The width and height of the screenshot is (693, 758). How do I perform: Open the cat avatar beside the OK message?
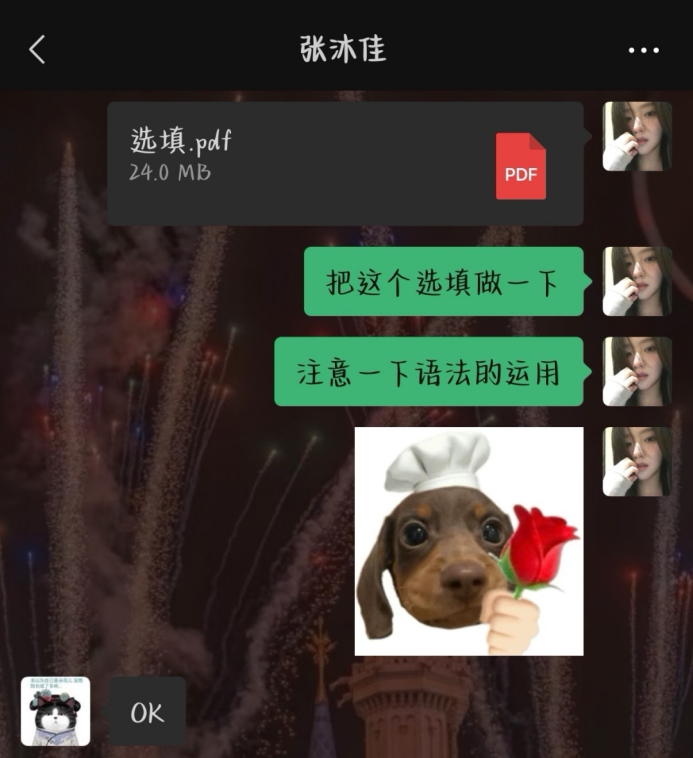(56, 711)
